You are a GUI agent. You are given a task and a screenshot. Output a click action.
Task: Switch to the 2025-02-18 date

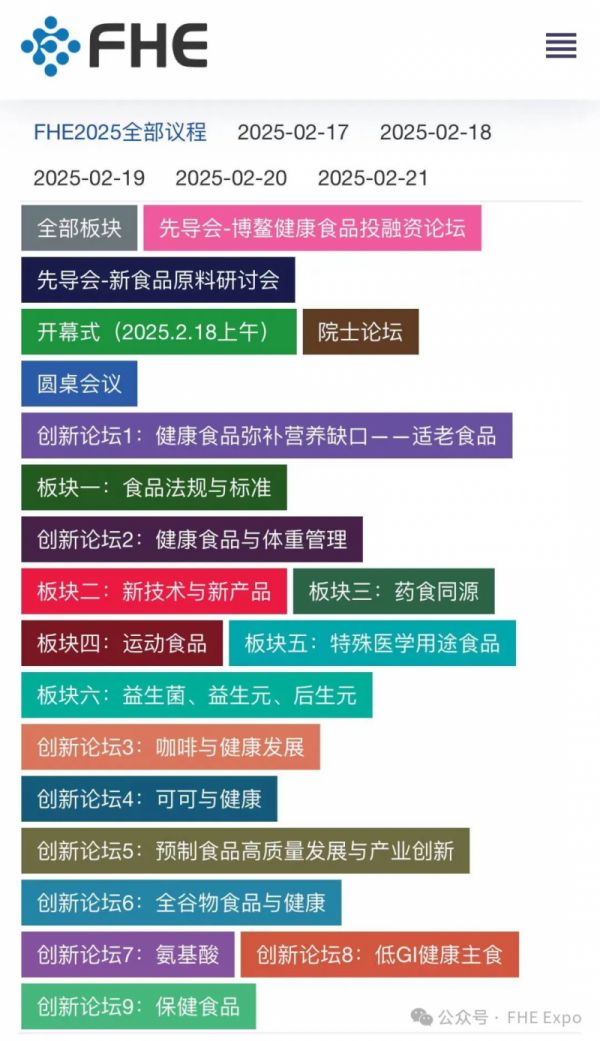click(435, 132)
